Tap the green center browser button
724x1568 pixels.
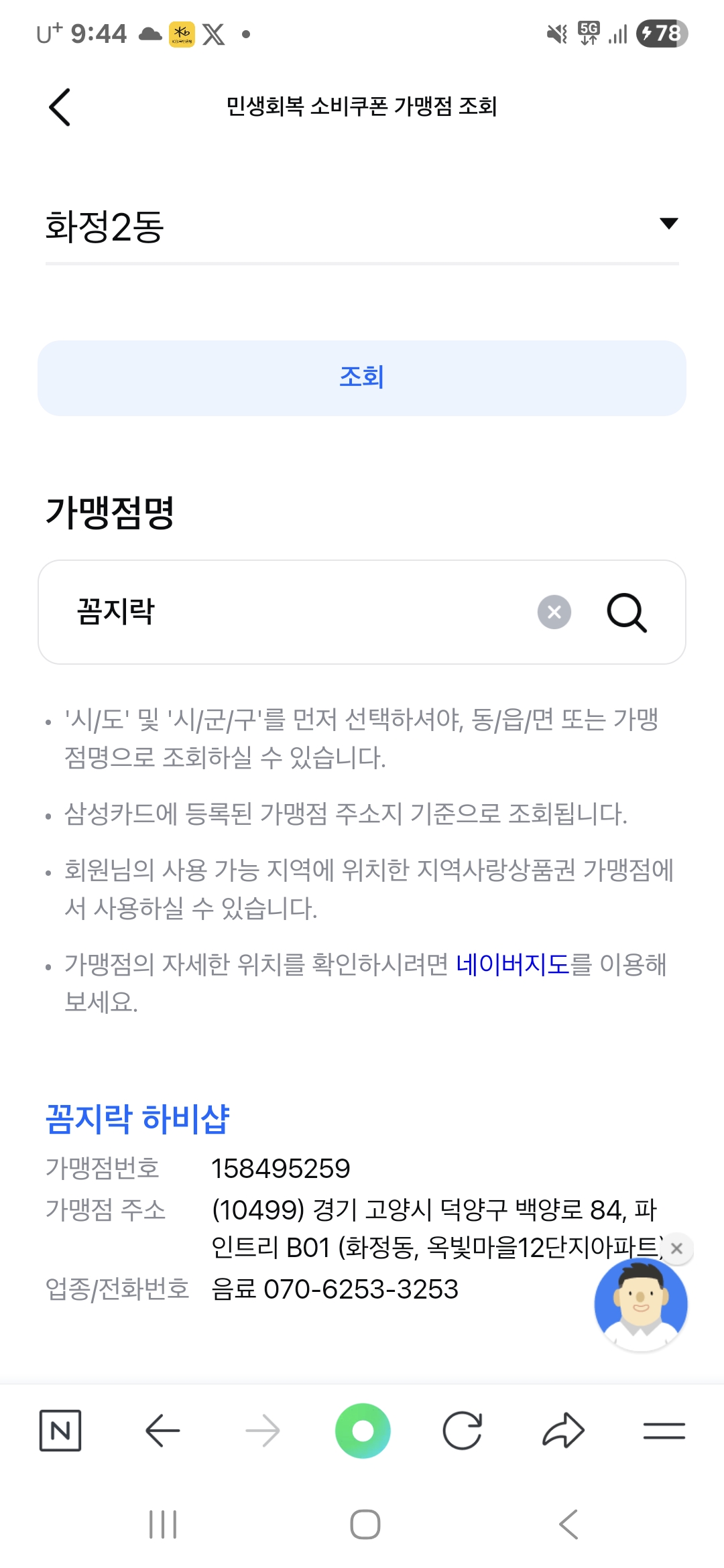point(363,1431)
